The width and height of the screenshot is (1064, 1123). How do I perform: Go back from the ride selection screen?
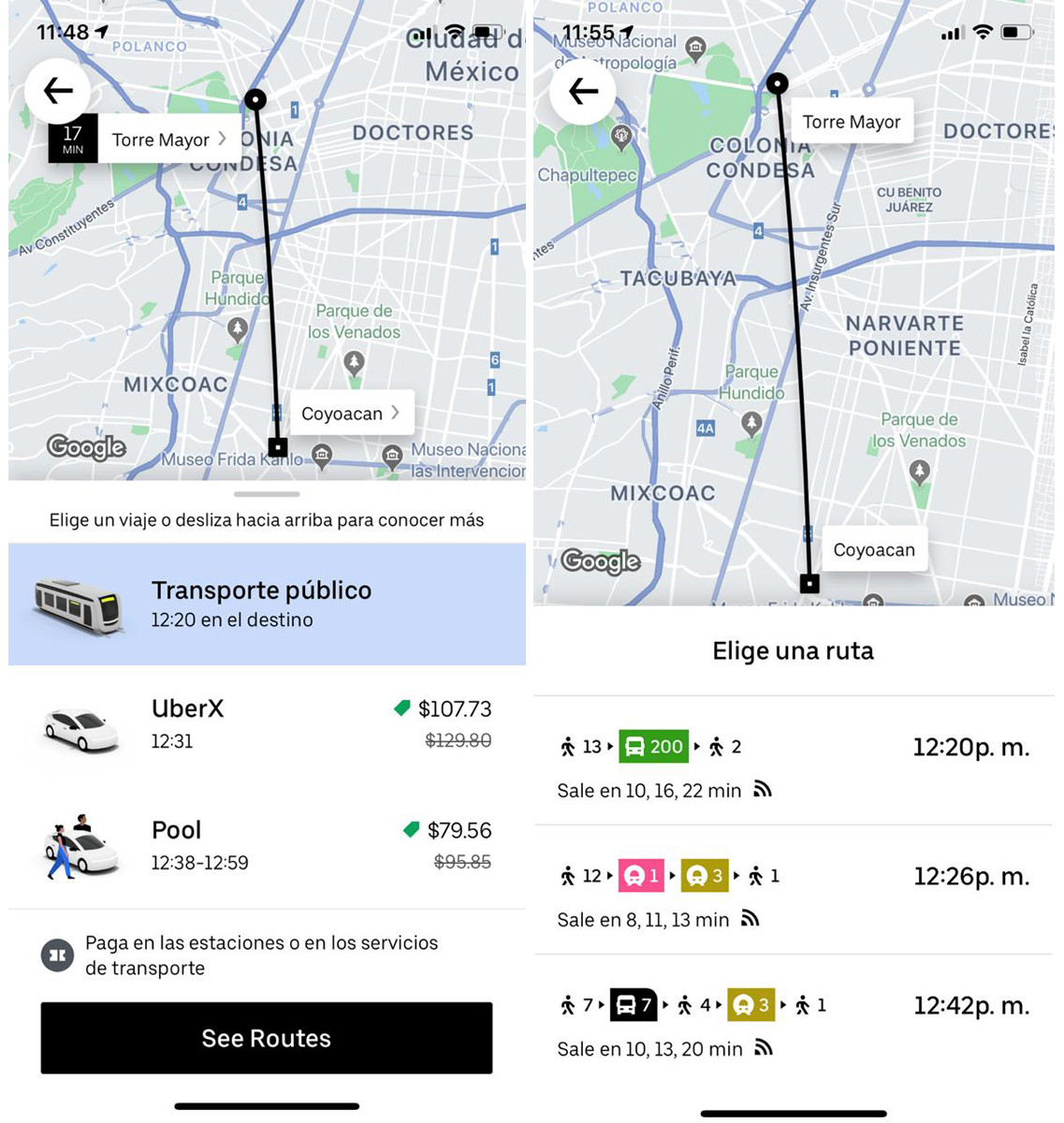coord(58,91)
